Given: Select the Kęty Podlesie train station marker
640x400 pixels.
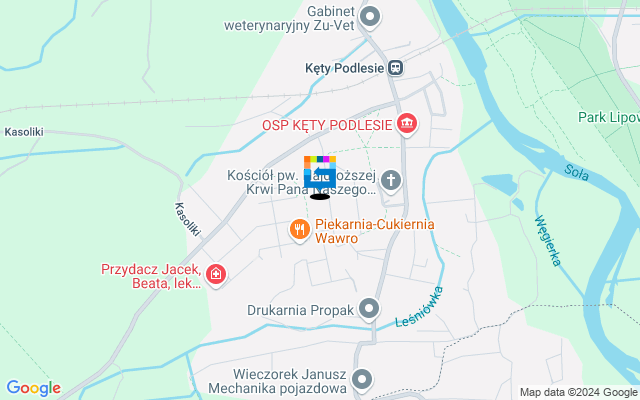Looking at the screenshot, I should 396,68.
